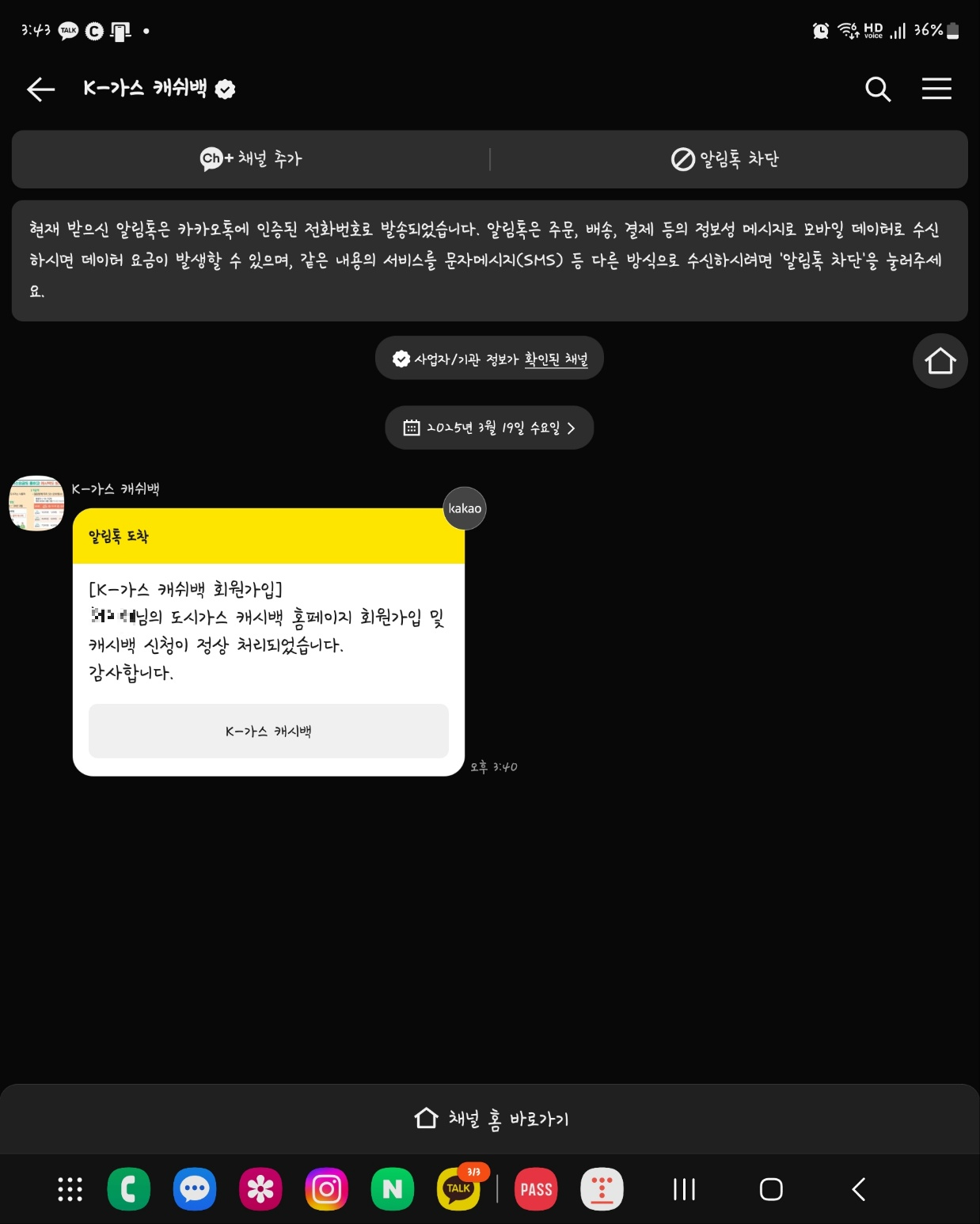980x1224 pixels.
Task: Tap the green phone dialer icon
Action: click(x=128, y=1188)
